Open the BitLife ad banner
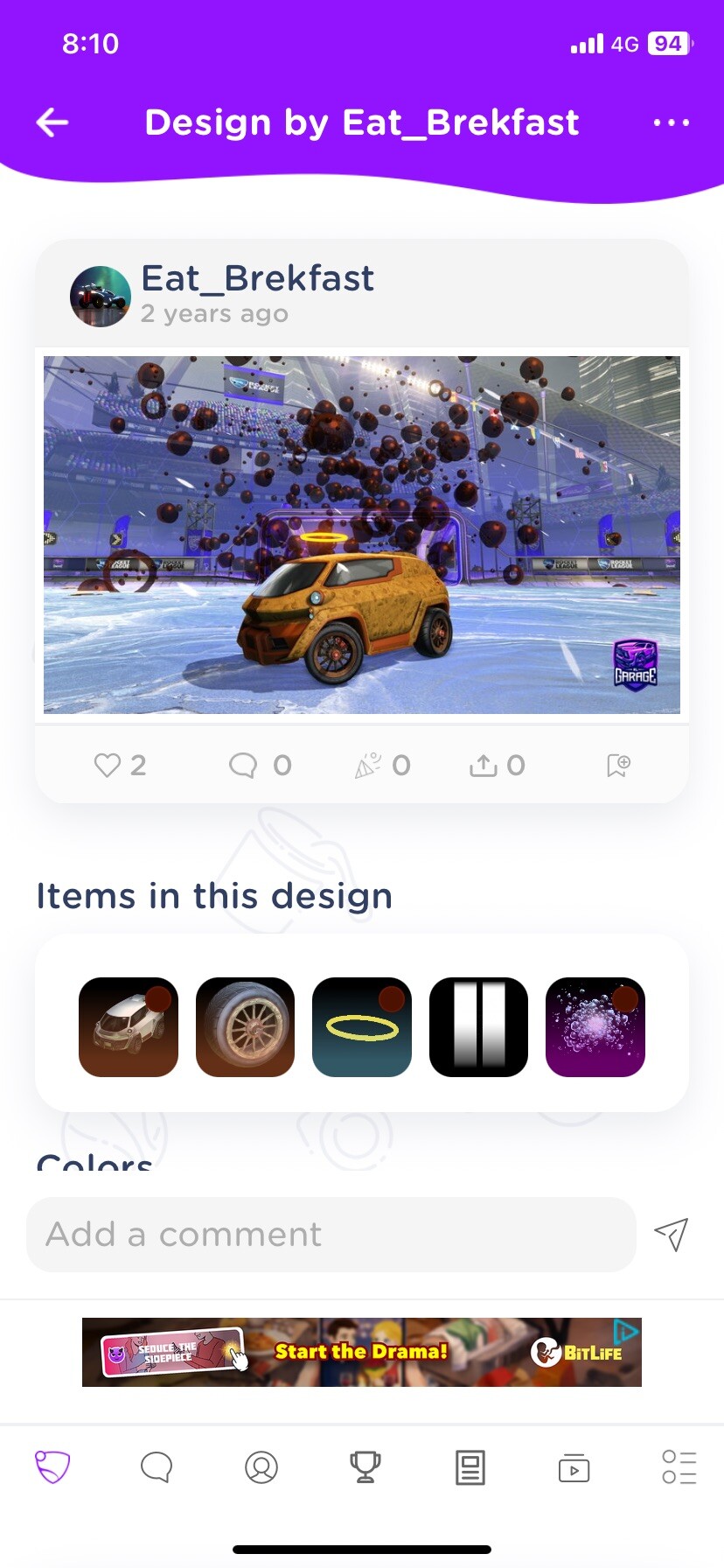This screenshot has height=1568, width=724. [362, 1352]
